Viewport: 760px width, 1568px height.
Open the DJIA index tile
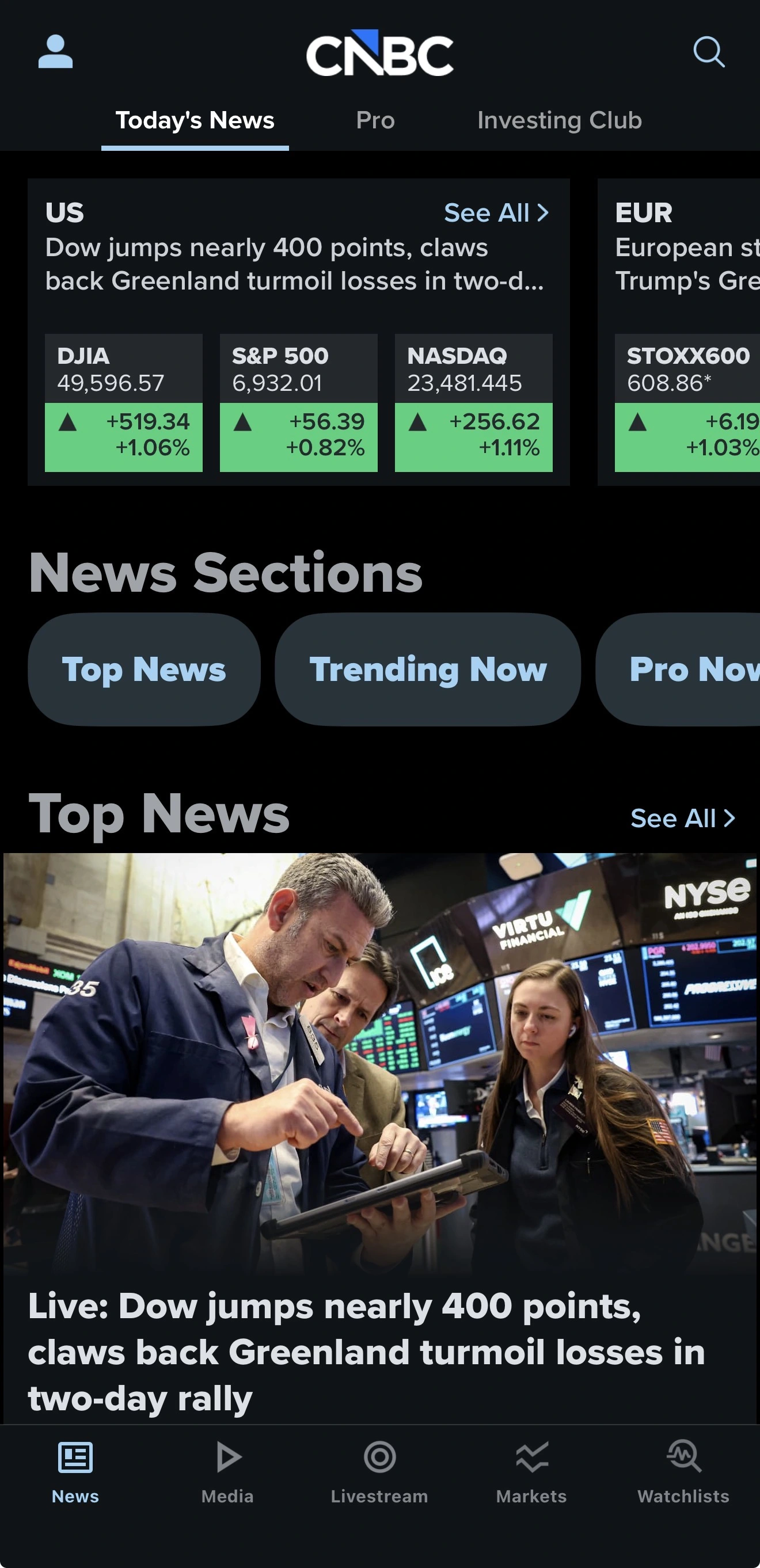tap(124, 402)
